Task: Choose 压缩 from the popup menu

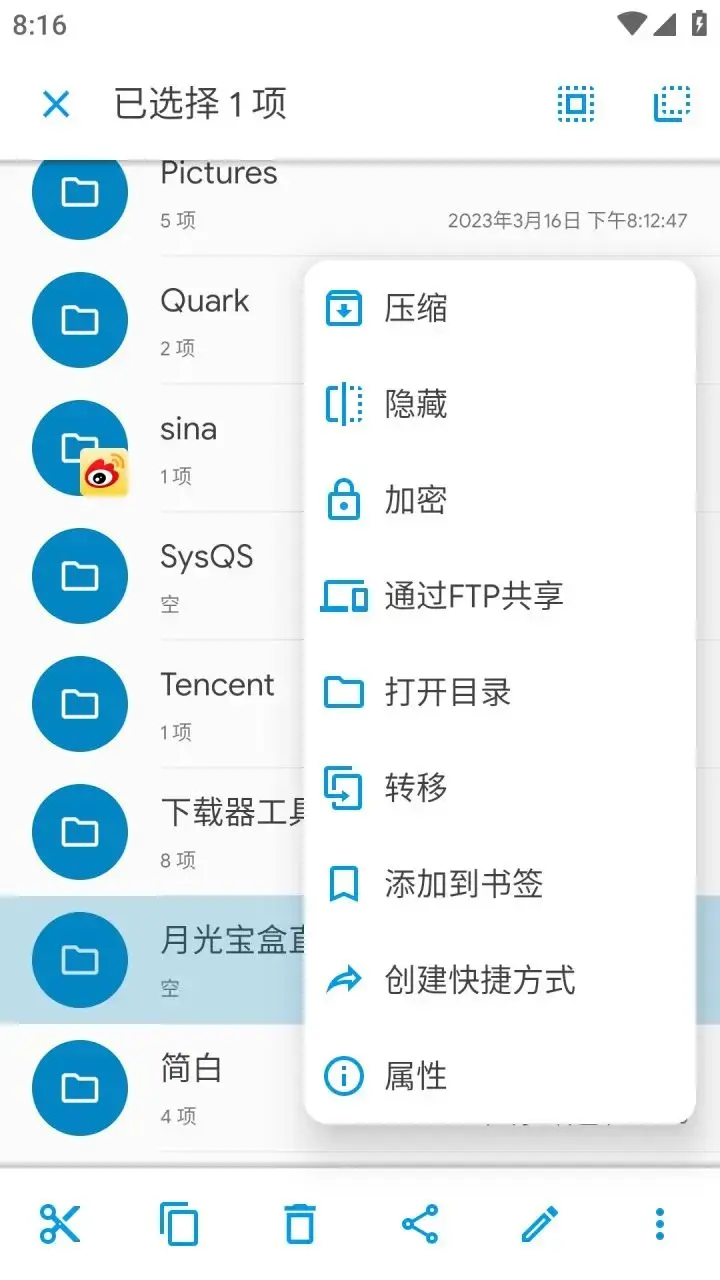Action: pos(416,309)
